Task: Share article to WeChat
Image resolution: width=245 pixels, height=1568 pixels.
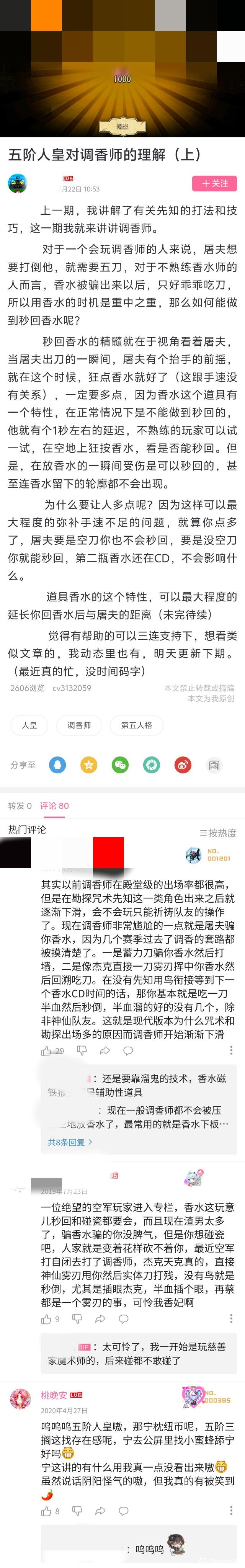Action: click(x=120, y=764)
